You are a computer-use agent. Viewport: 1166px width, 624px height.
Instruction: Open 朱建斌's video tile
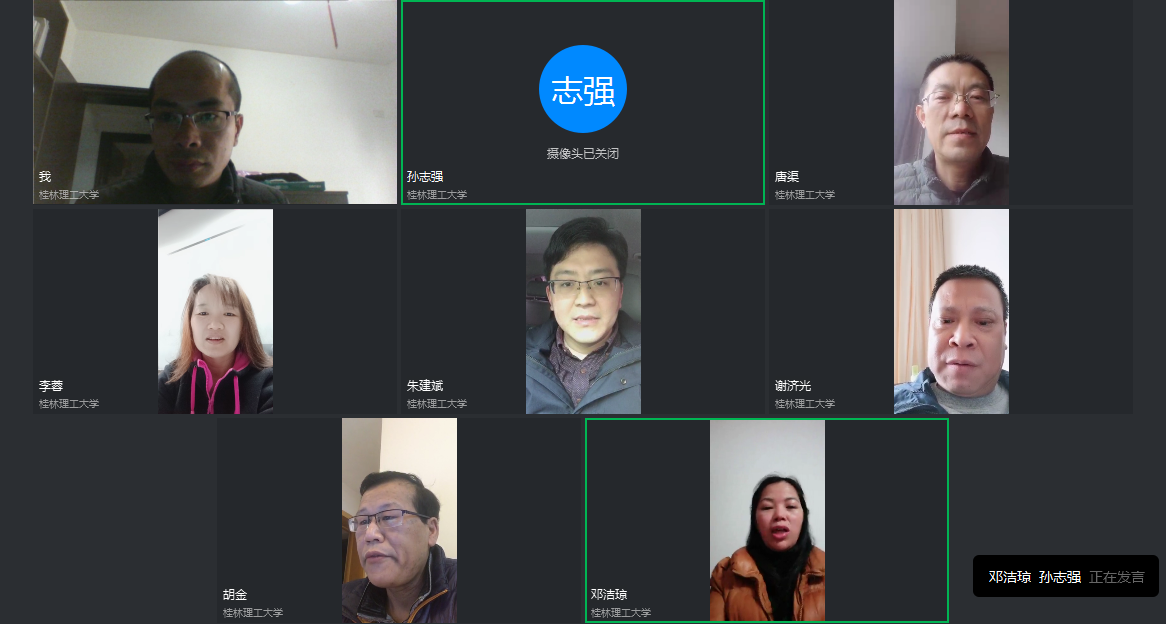(x=583, y=311)
